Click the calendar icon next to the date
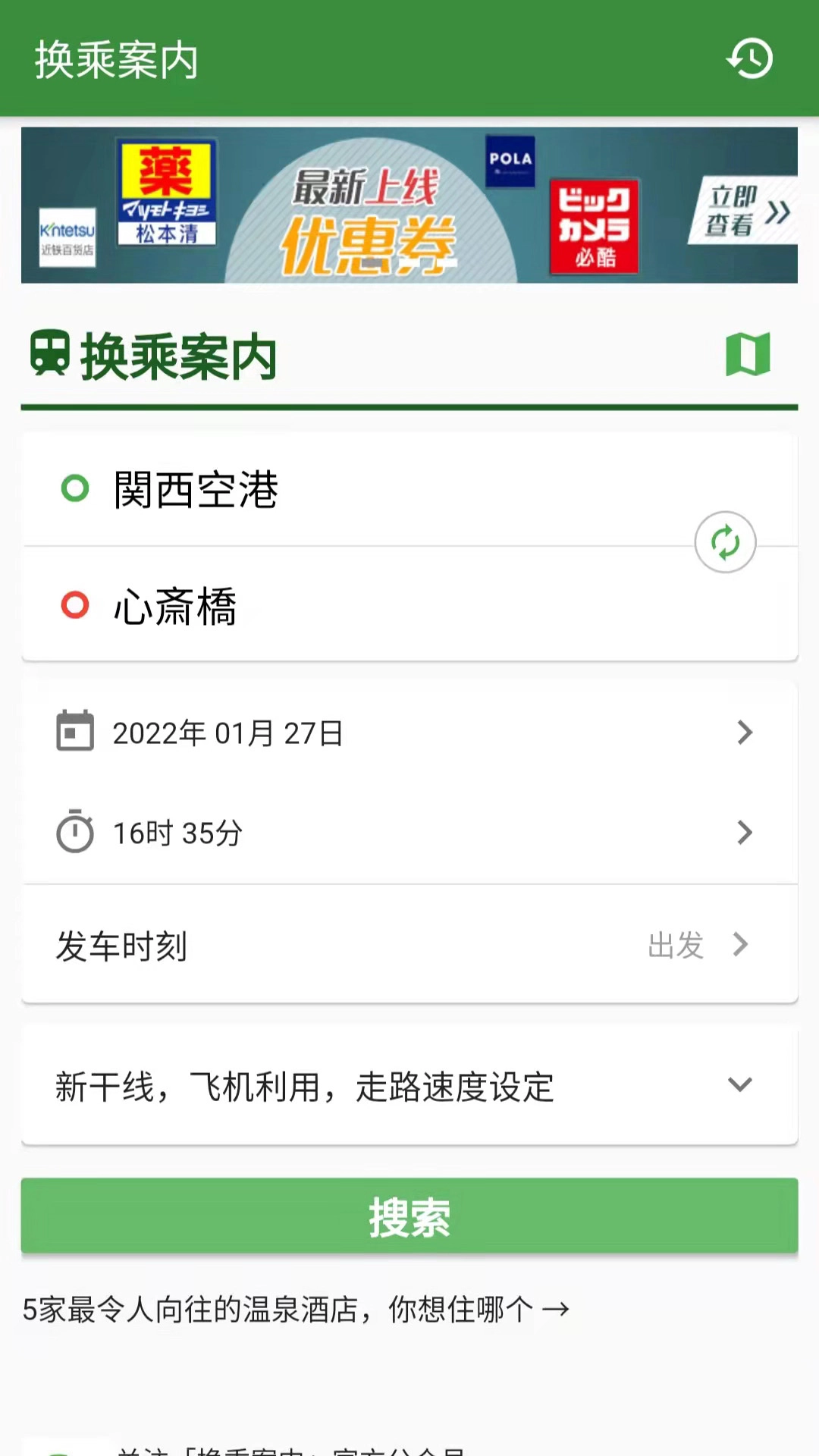 pyautogui.click(x=74, y=732)
